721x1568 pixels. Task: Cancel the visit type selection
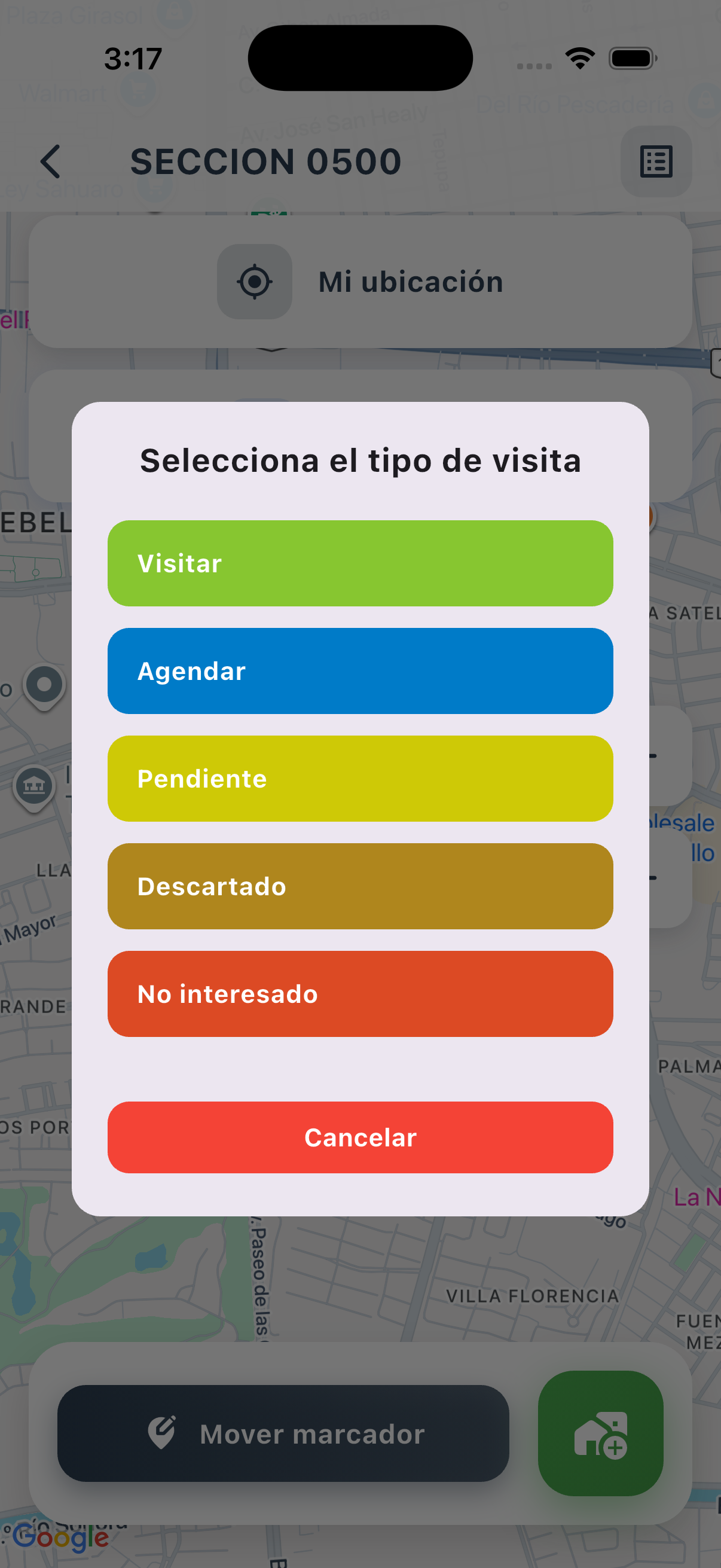point(360,1137)
